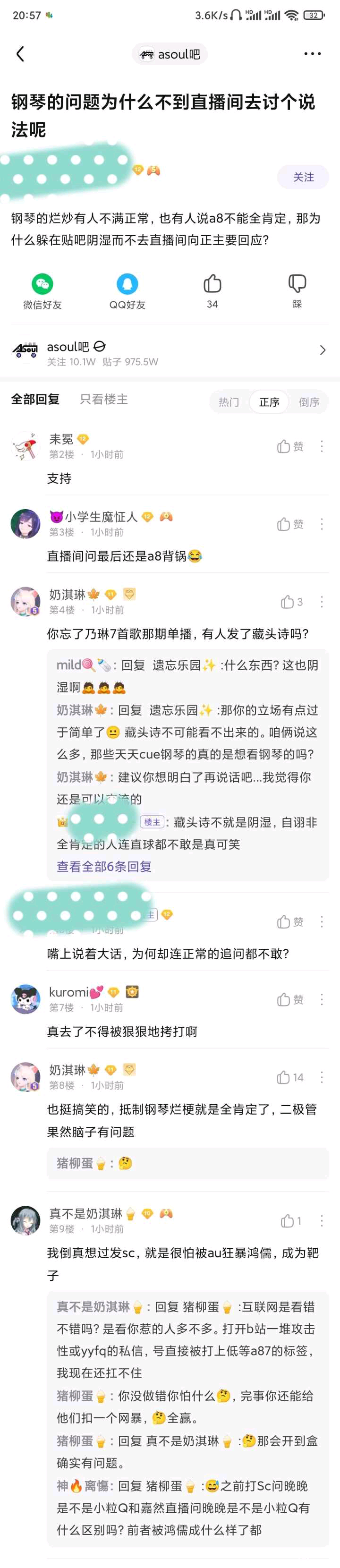340x1568 pixels.
Task: Like kuromi's reply on floor 7
Action: 290,999
